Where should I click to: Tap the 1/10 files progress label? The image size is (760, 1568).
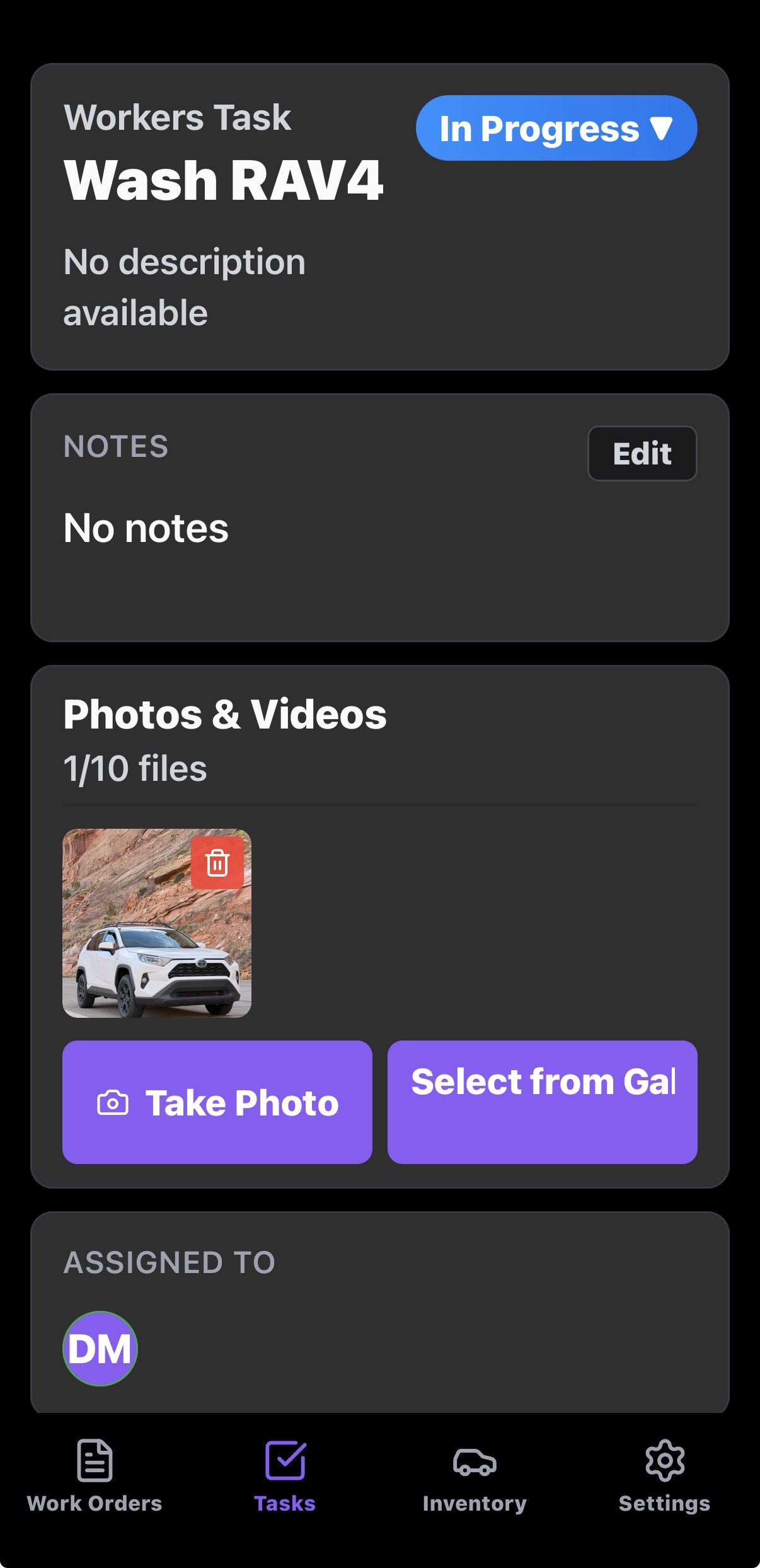click(134, 768)
